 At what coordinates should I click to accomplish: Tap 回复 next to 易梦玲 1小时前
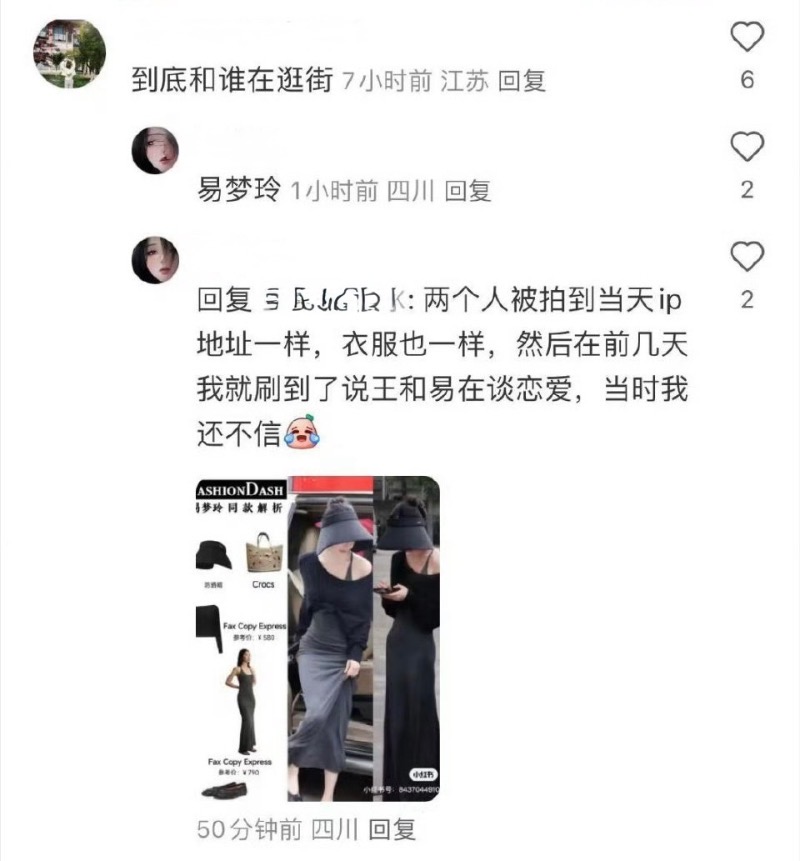pyautogui.click(x=467, y=190)
